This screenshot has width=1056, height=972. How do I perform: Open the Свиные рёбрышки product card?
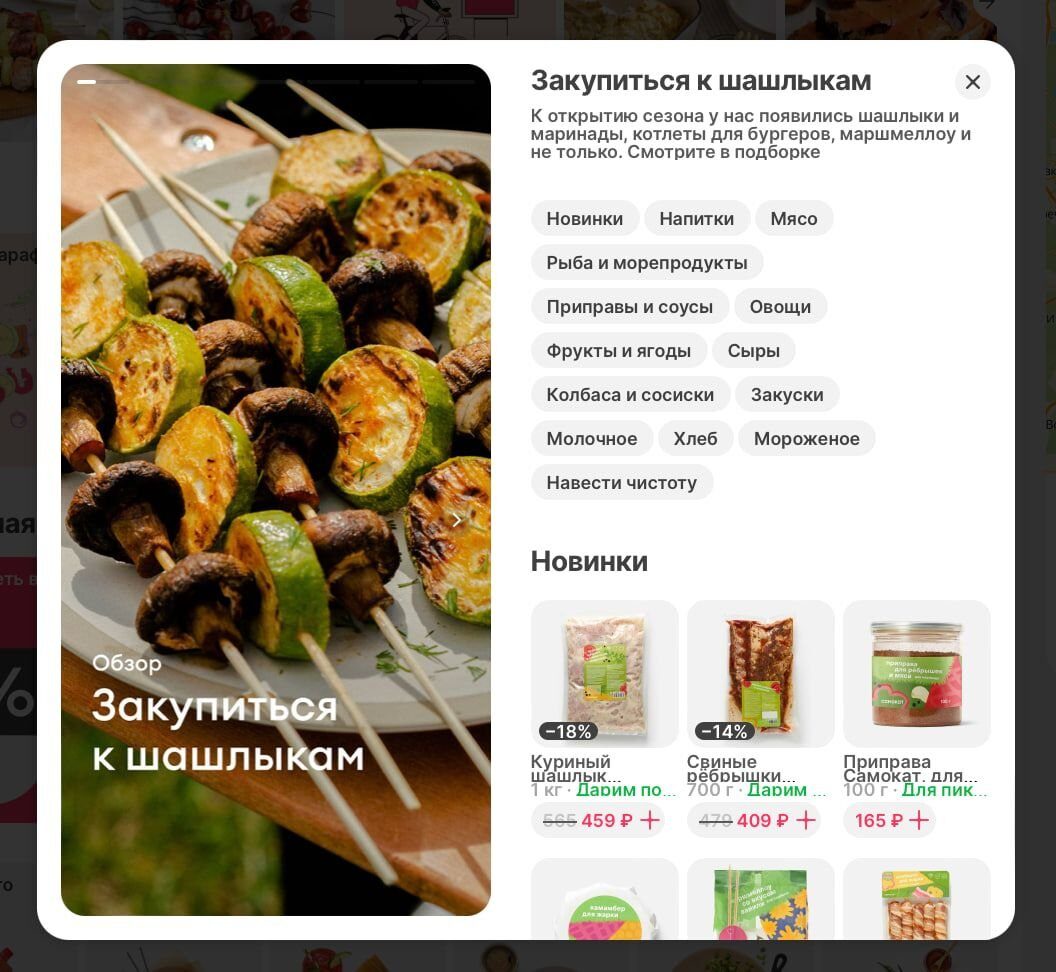point(760,675)
